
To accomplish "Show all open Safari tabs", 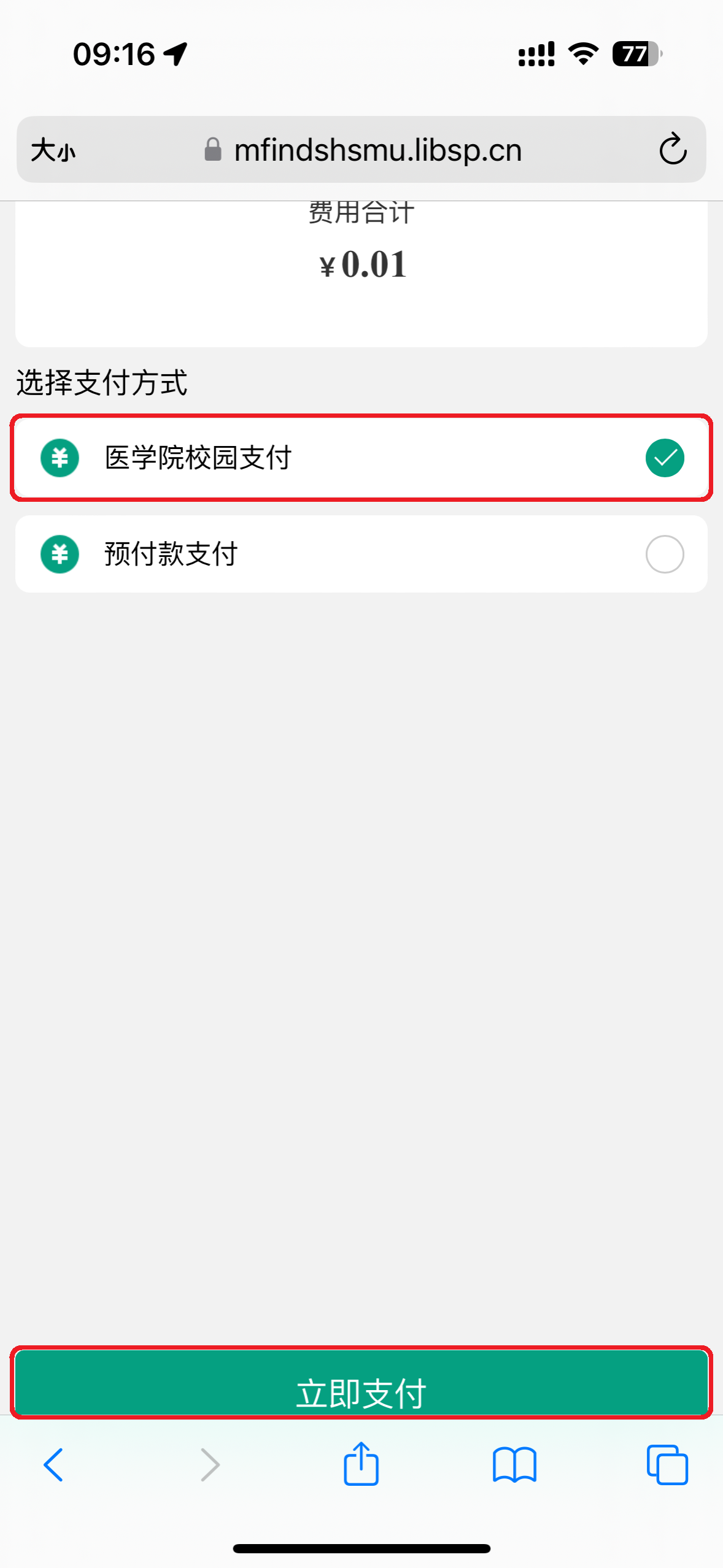I will click(x=667, y=1465).
